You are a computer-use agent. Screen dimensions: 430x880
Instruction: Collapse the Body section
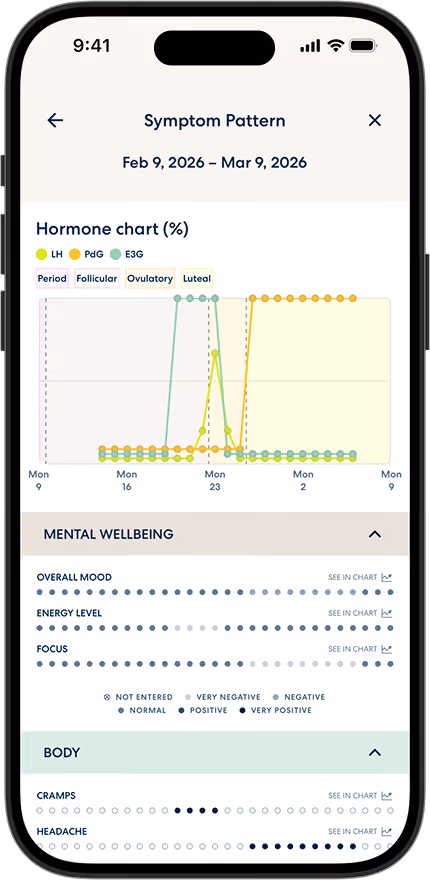coord(374,753)
